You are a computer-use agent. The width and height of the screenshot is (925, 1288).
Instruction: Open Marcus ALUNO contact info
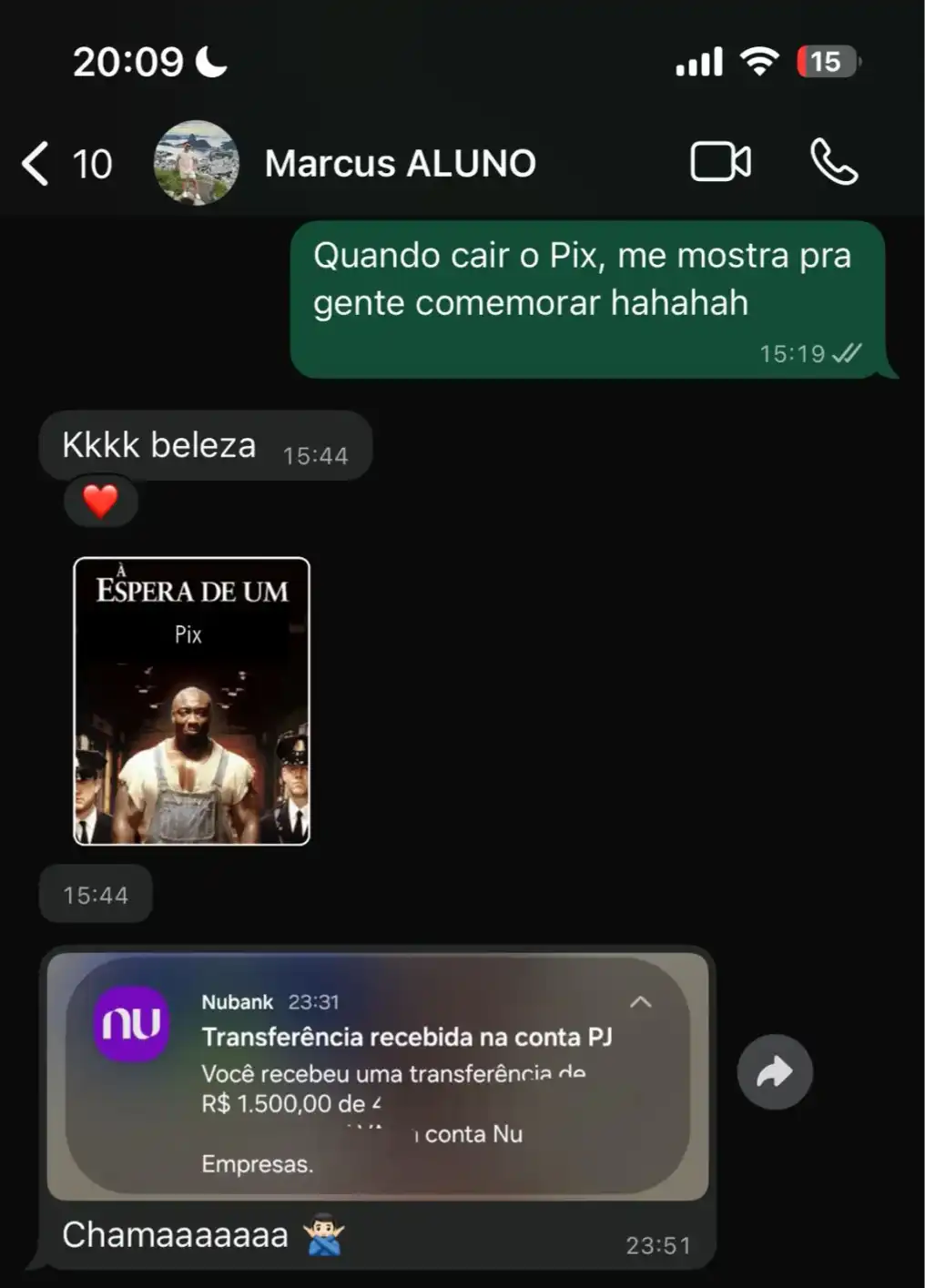(399, 164)
